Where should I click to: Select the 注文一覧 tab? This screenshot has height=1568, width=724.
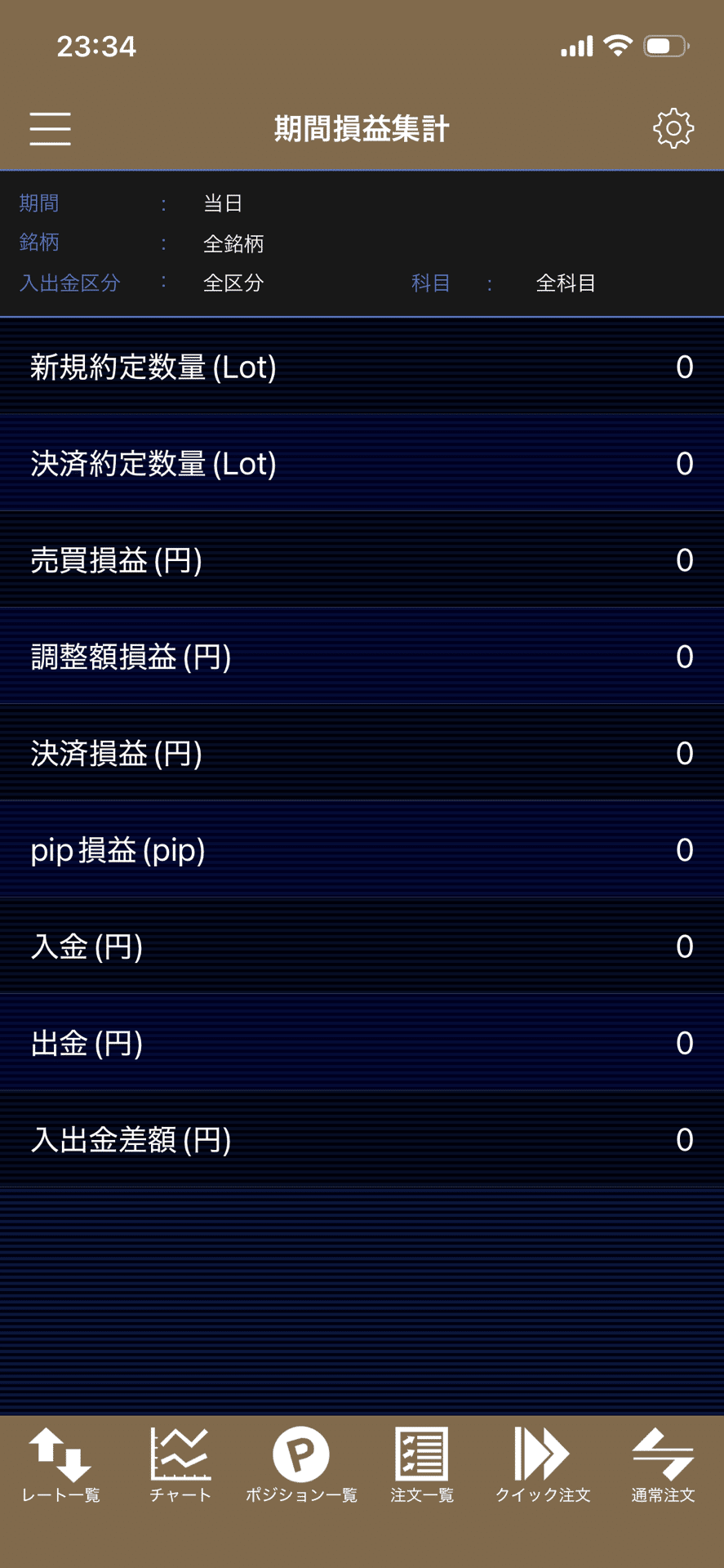pos(422,1465)
